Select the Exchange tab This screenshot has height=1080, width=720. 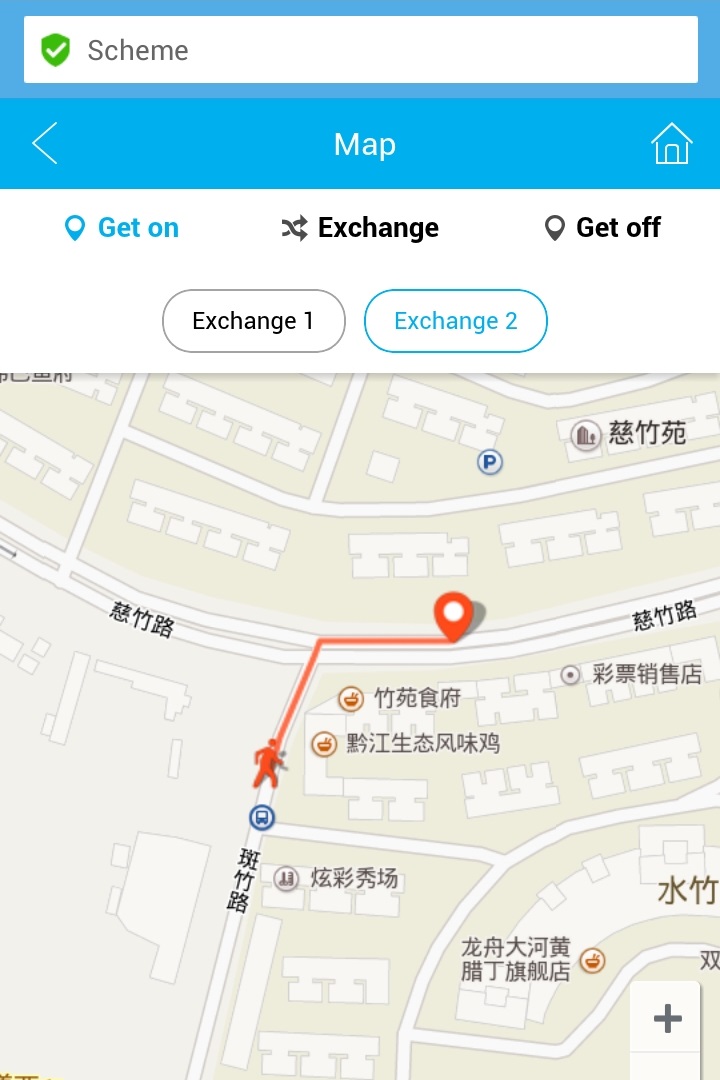[360, 227]
